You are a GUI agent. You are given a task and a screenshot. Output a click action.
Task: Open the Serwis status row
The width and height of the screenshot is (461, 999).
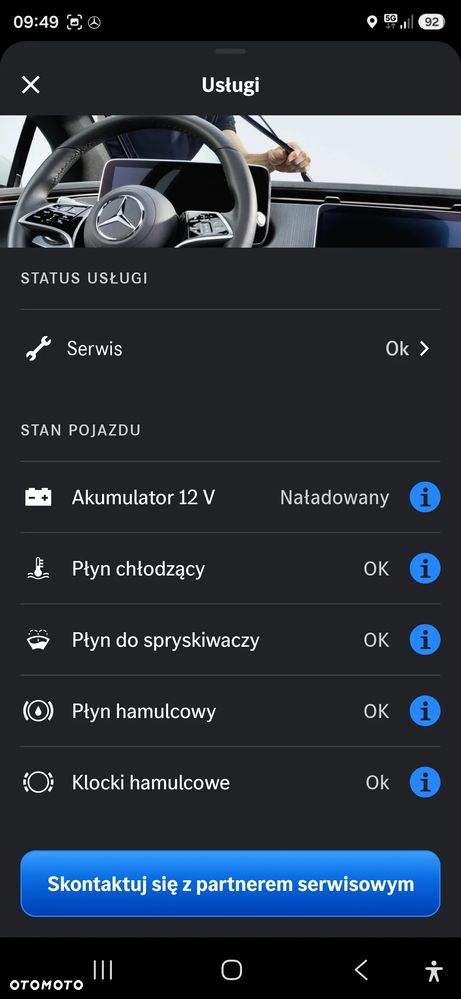pyautogui.click(x=230, y=349)
